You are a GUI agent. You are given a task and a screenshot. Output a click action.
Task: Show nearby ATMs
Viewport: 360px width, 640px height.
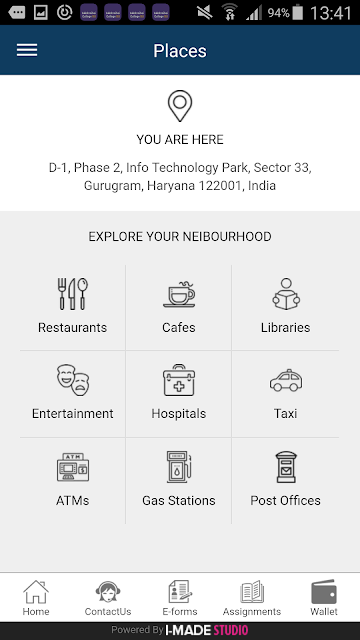point(73,481)
